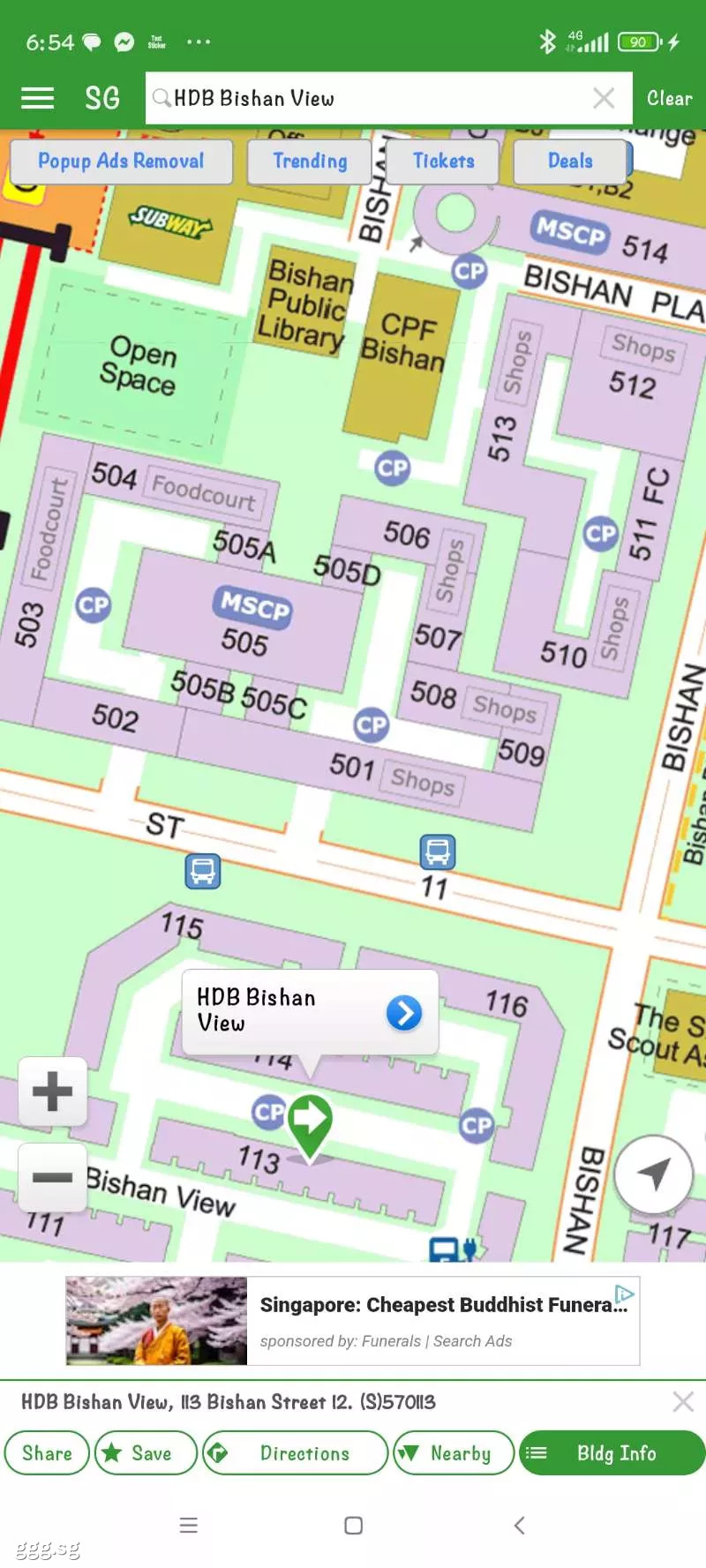Find Nearby places
The height and width of the screenshot is (1568, 706).
pyautogui.click(x=454, y=1453)
